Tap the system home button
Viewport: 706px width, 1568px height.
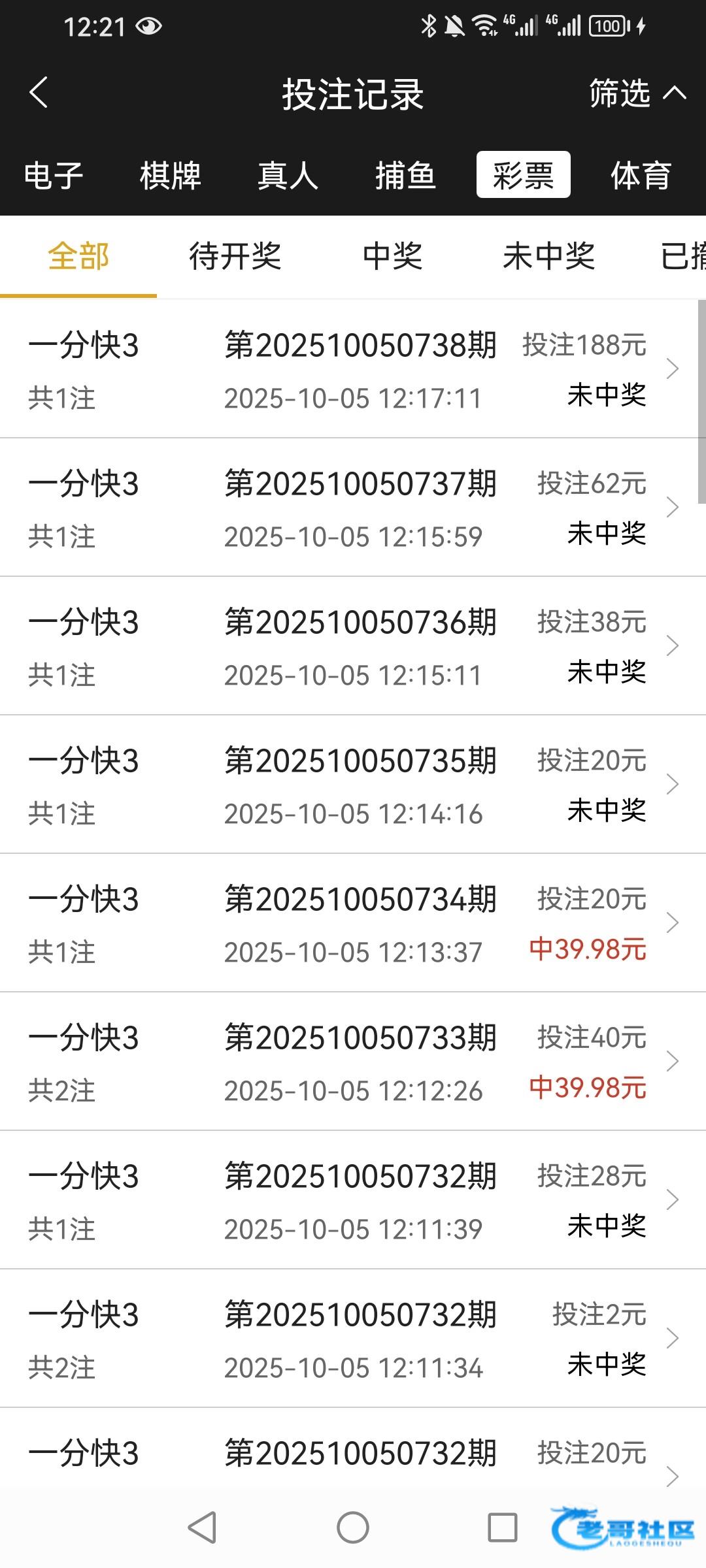(x=353, y=1527)
